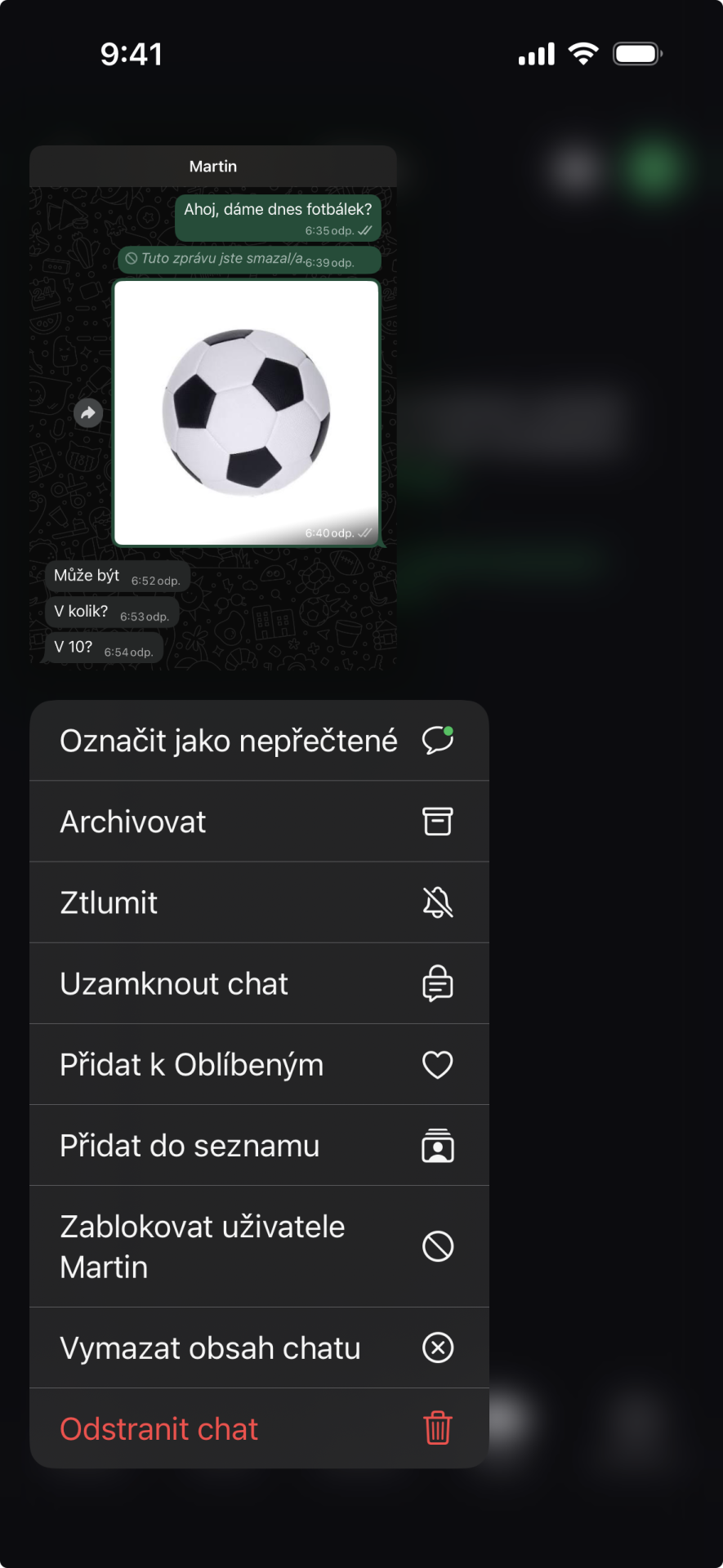Click the red trash icon for Odstranit chat

pos(438,1428)
